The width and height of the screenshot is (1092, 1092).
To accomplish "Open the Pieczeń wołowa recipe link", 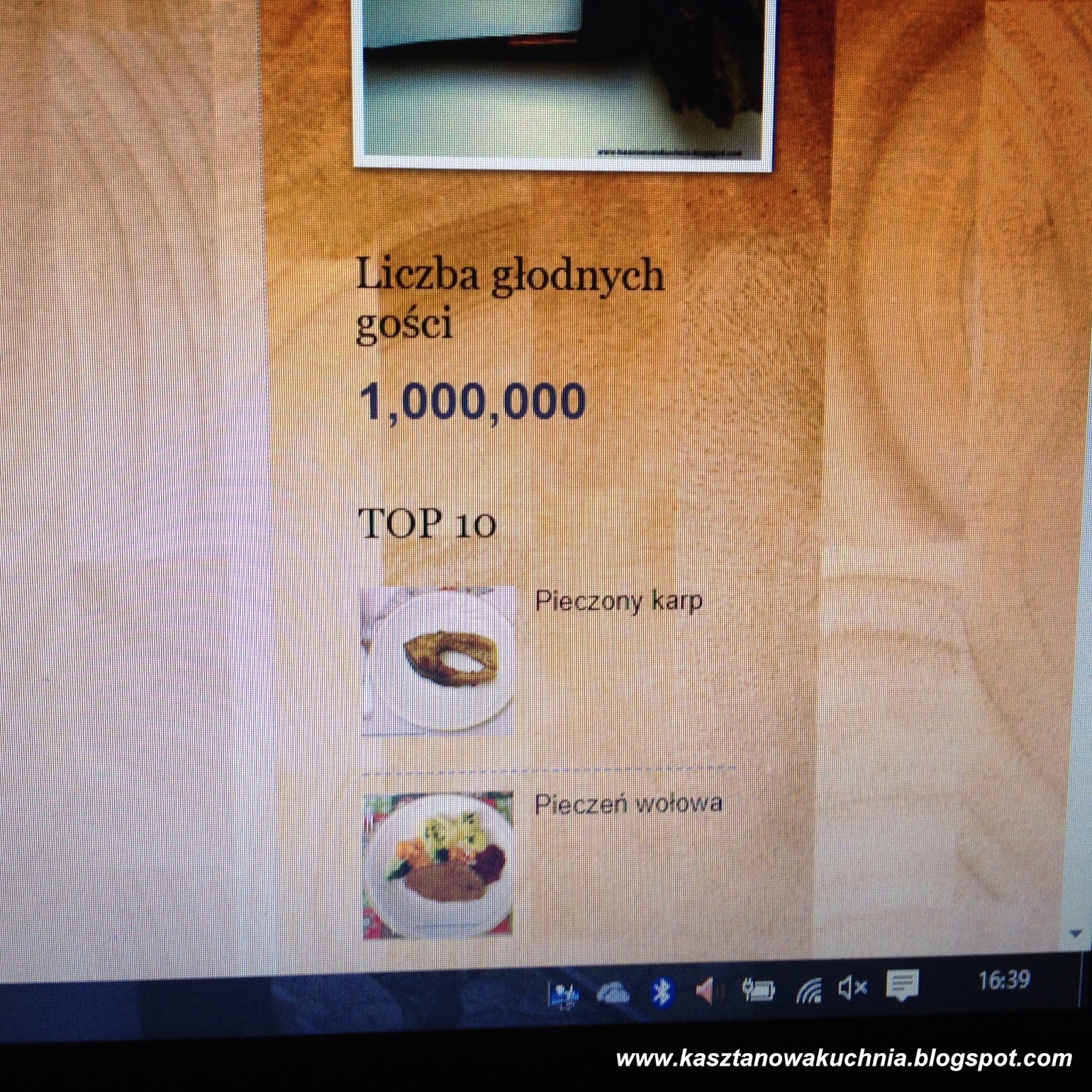I will (629, 804).
